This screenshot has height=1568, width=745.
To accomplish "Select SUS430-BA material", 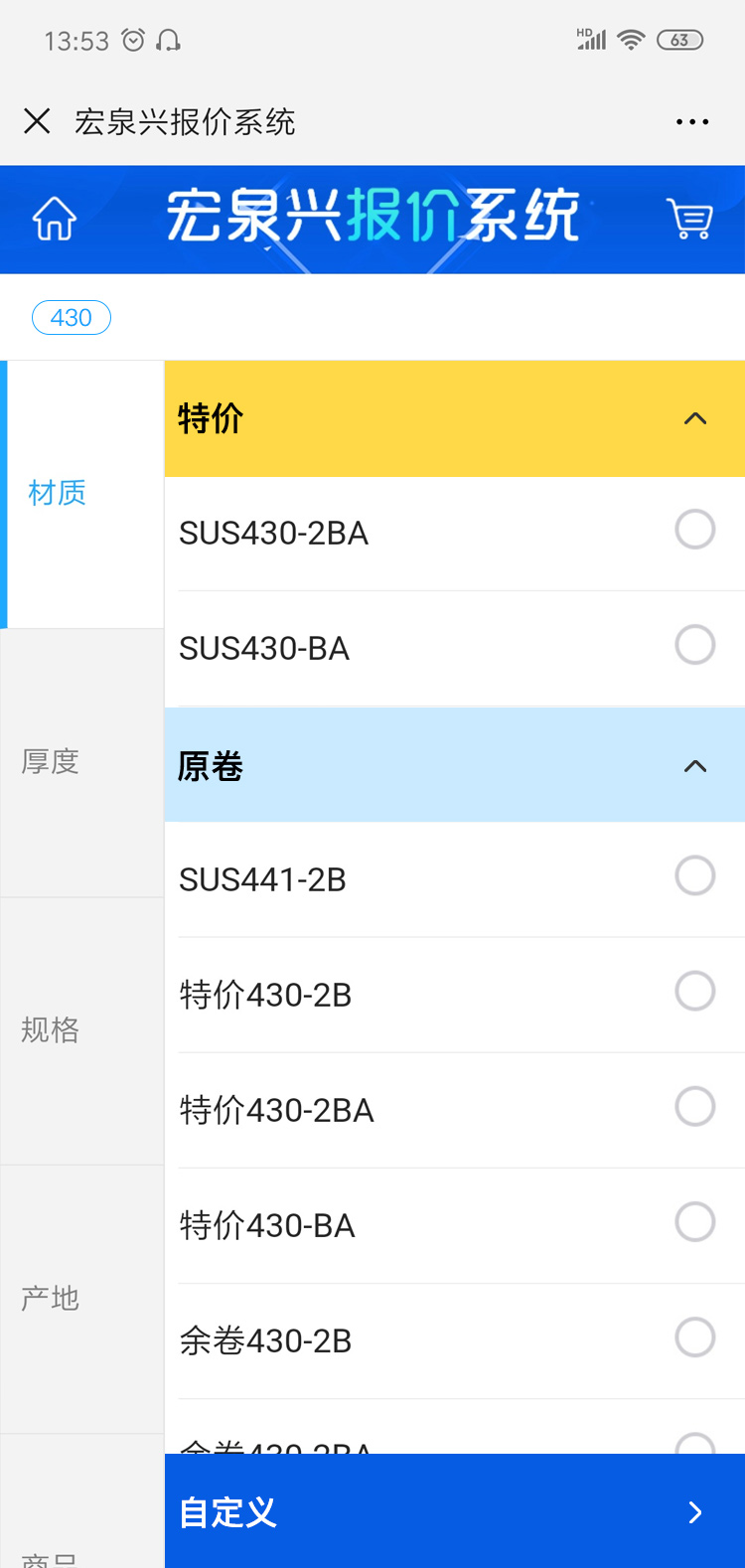I will 694,645.
